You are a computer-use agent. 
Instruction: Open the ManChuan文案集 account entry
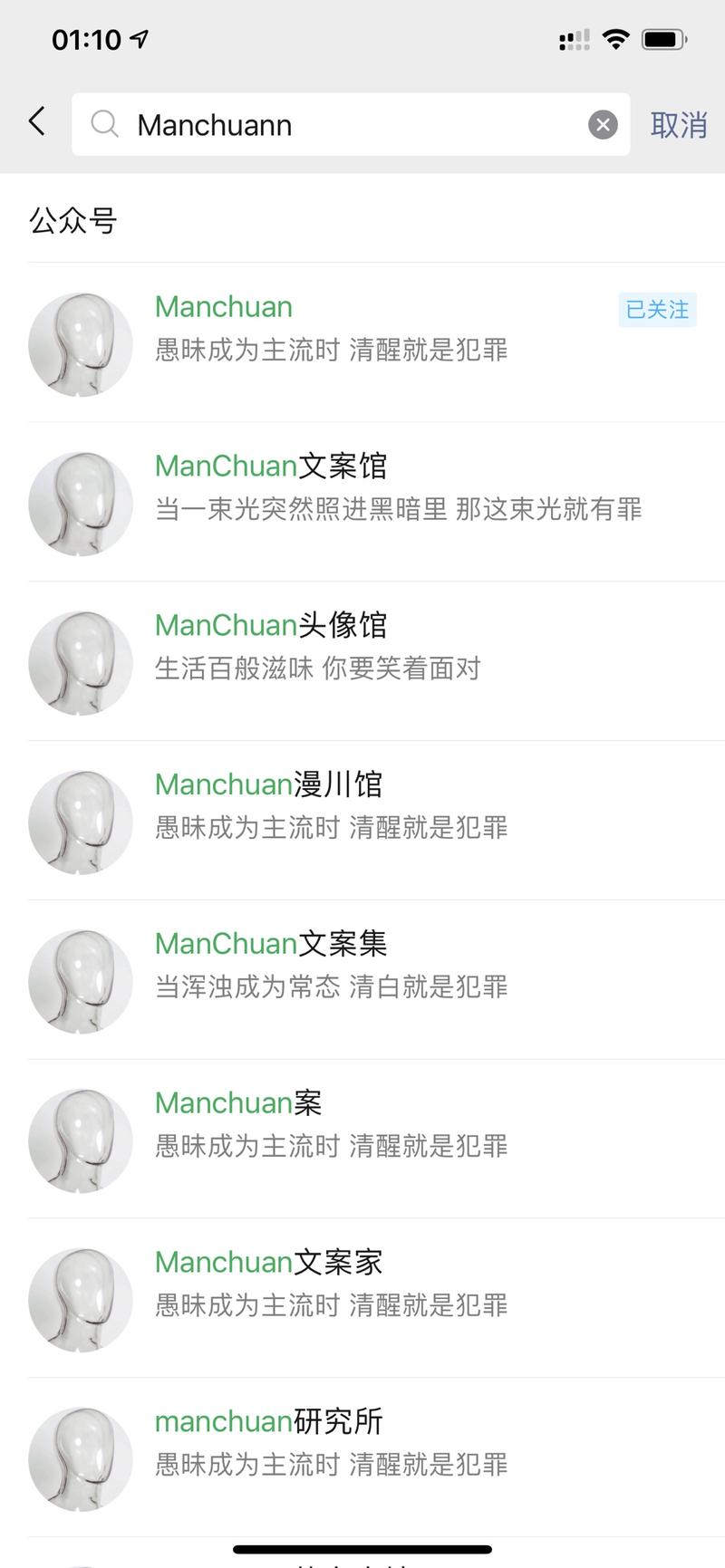(x=269, y=943)
